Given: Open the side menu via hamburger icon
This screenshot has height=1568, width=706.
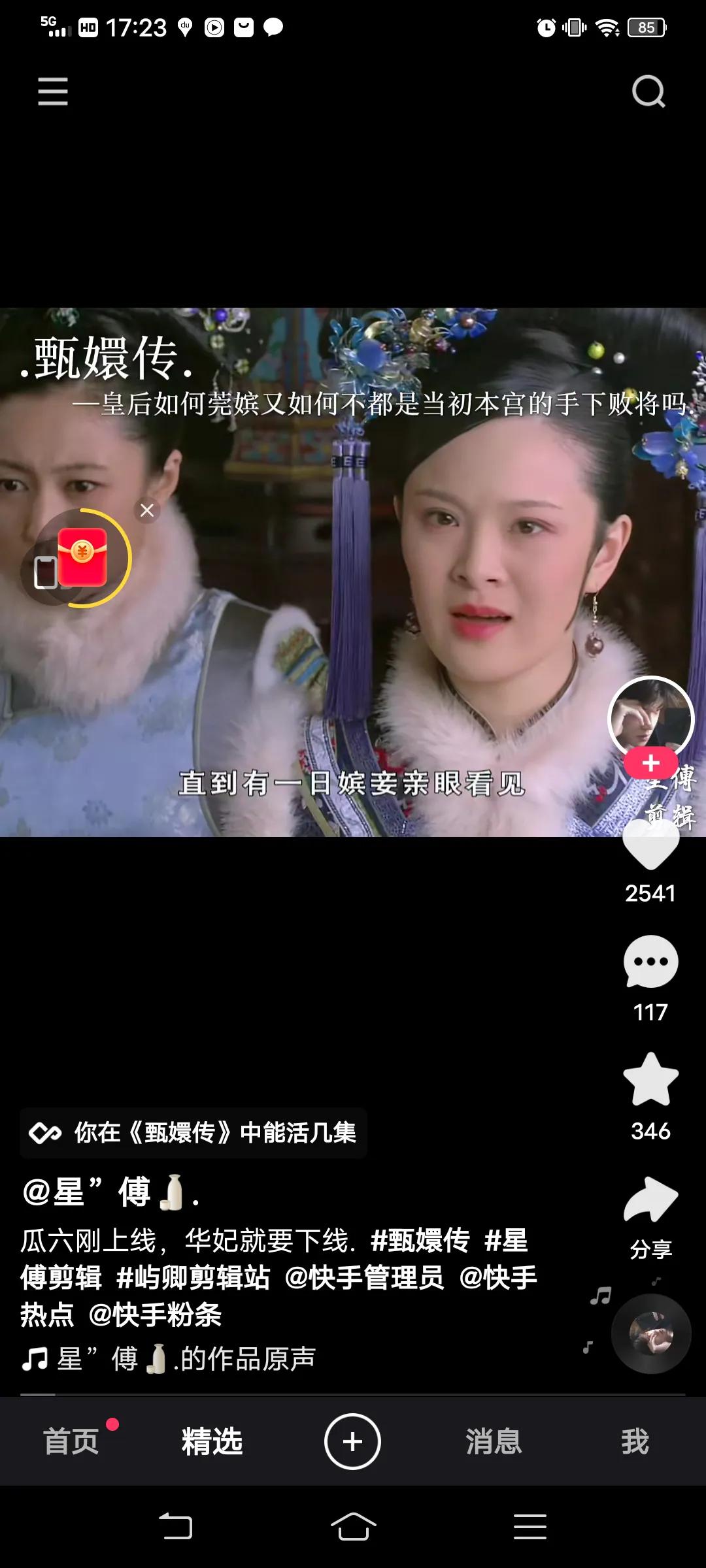Looking at the screenshot, I should (52, 93).
